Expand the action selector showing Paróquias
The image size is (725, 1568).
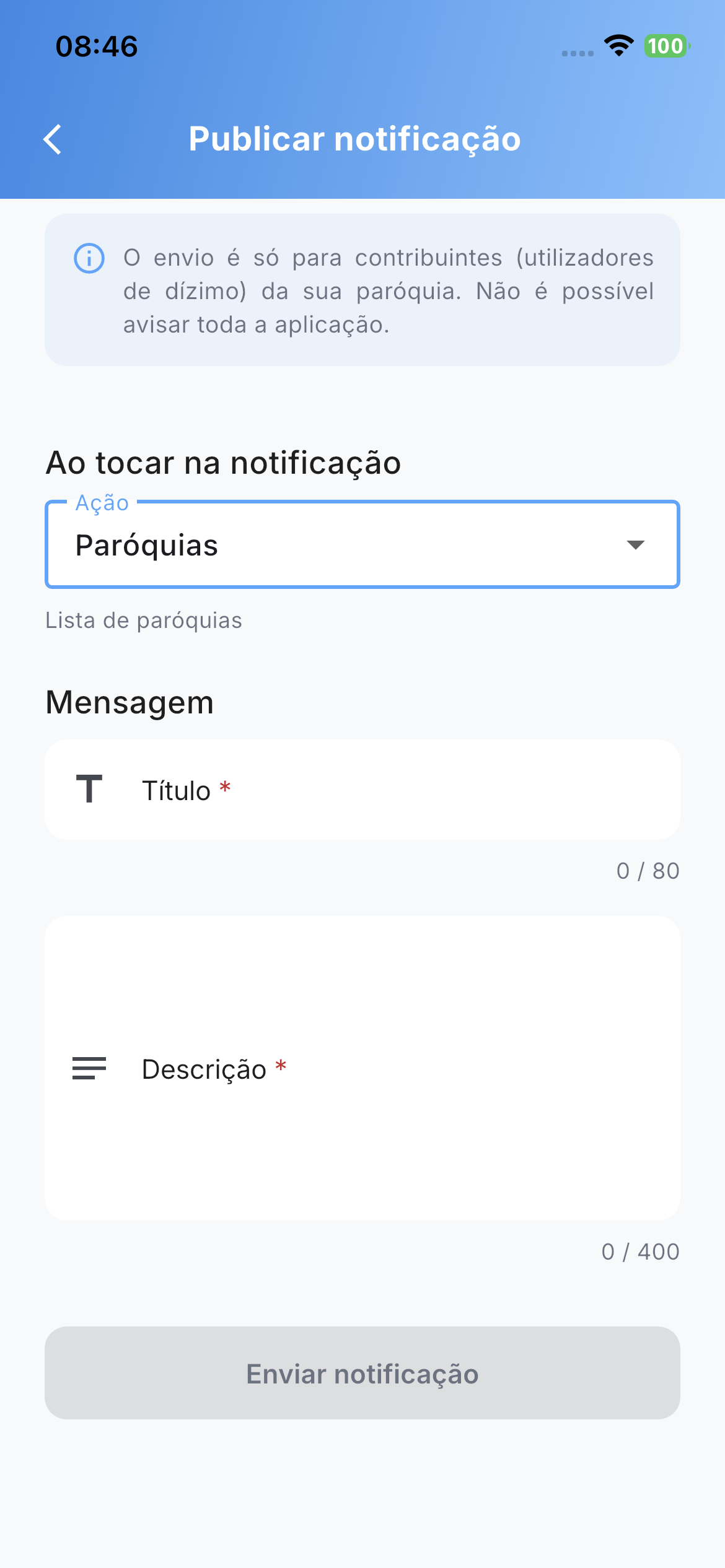click(x=362, y=544)
